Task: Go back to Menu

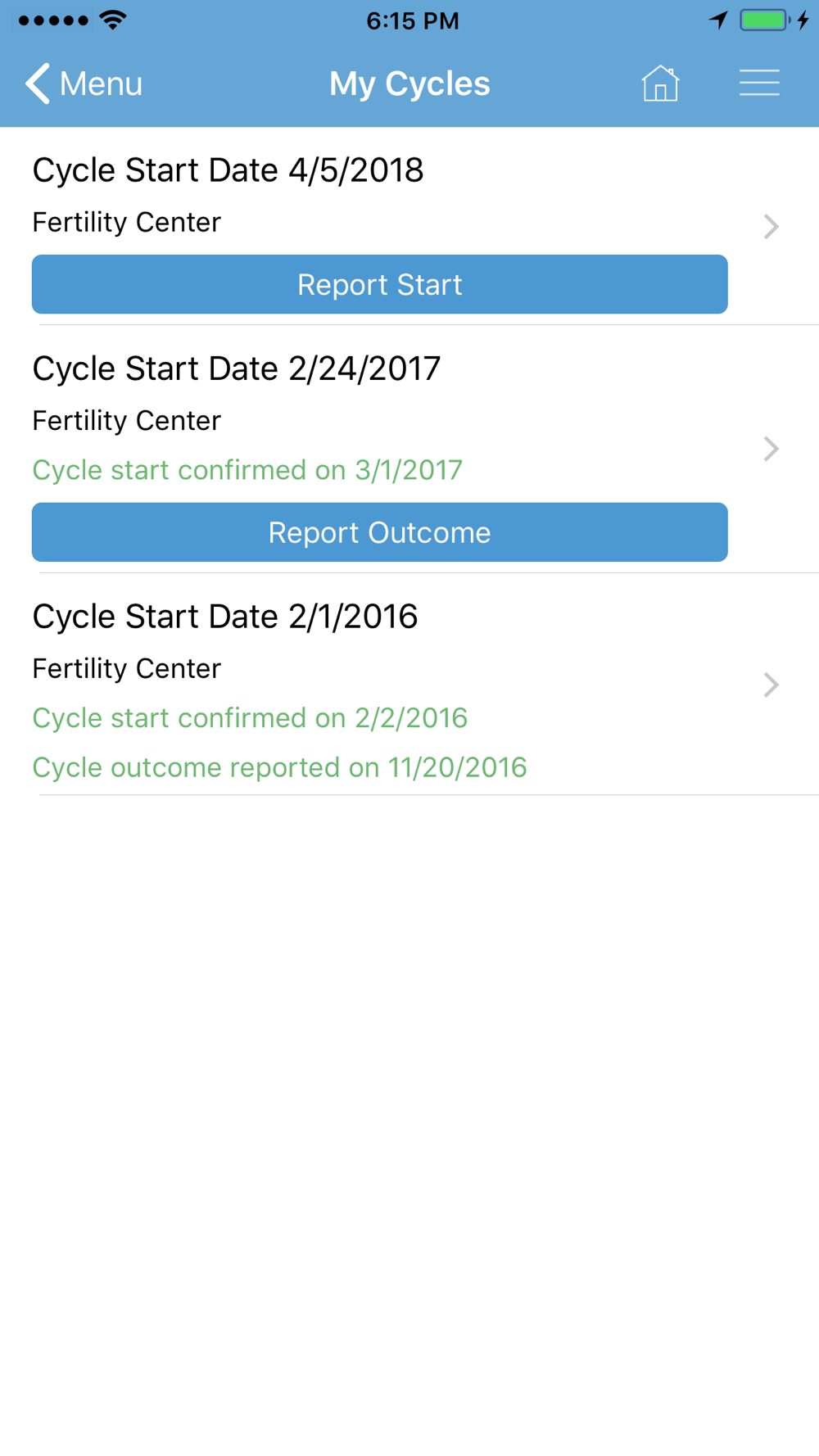Action: pyautogui.click(x=84, y=84)
